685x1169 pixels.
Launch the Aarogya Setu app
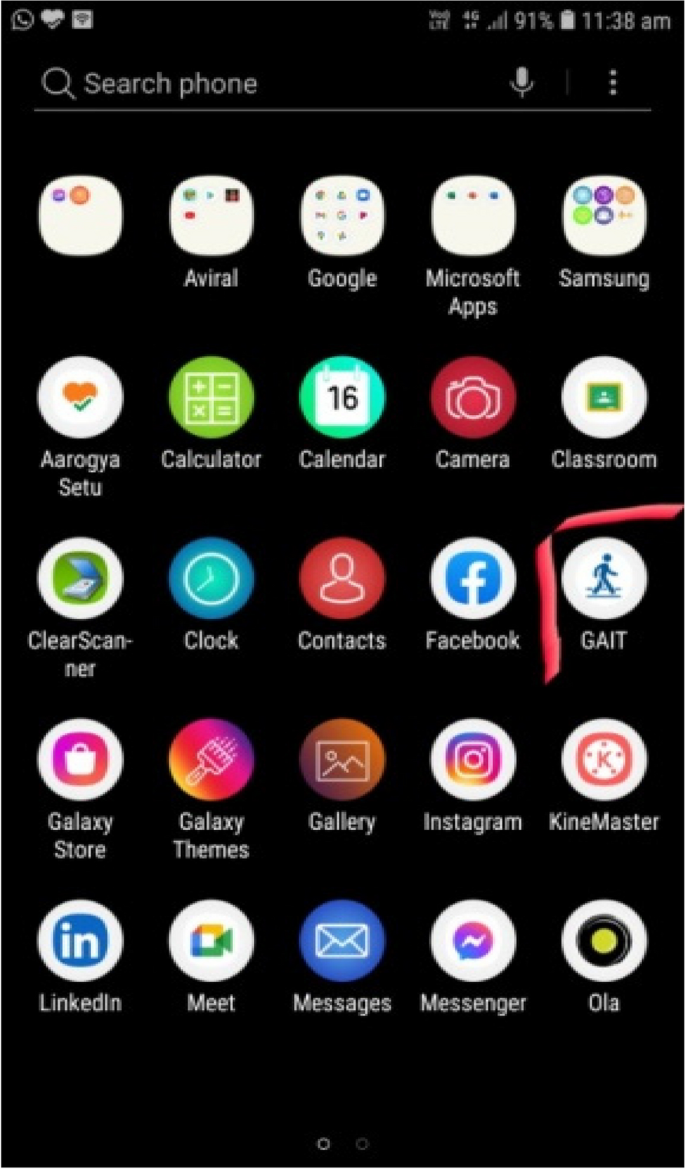click(x=80, y=398)
